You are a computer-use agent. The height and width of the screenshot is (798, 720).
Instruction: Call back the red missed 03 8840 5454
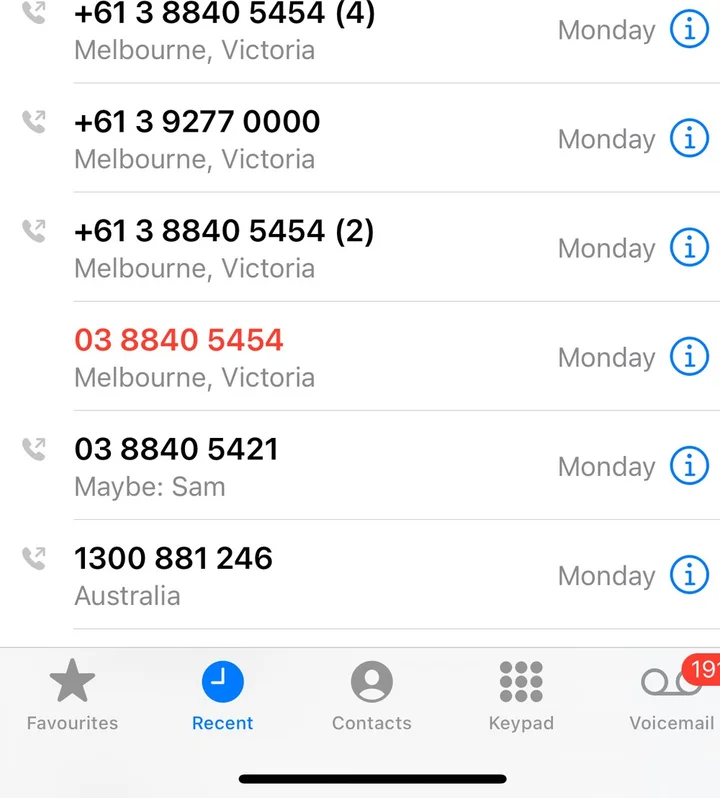pos(179,356)
